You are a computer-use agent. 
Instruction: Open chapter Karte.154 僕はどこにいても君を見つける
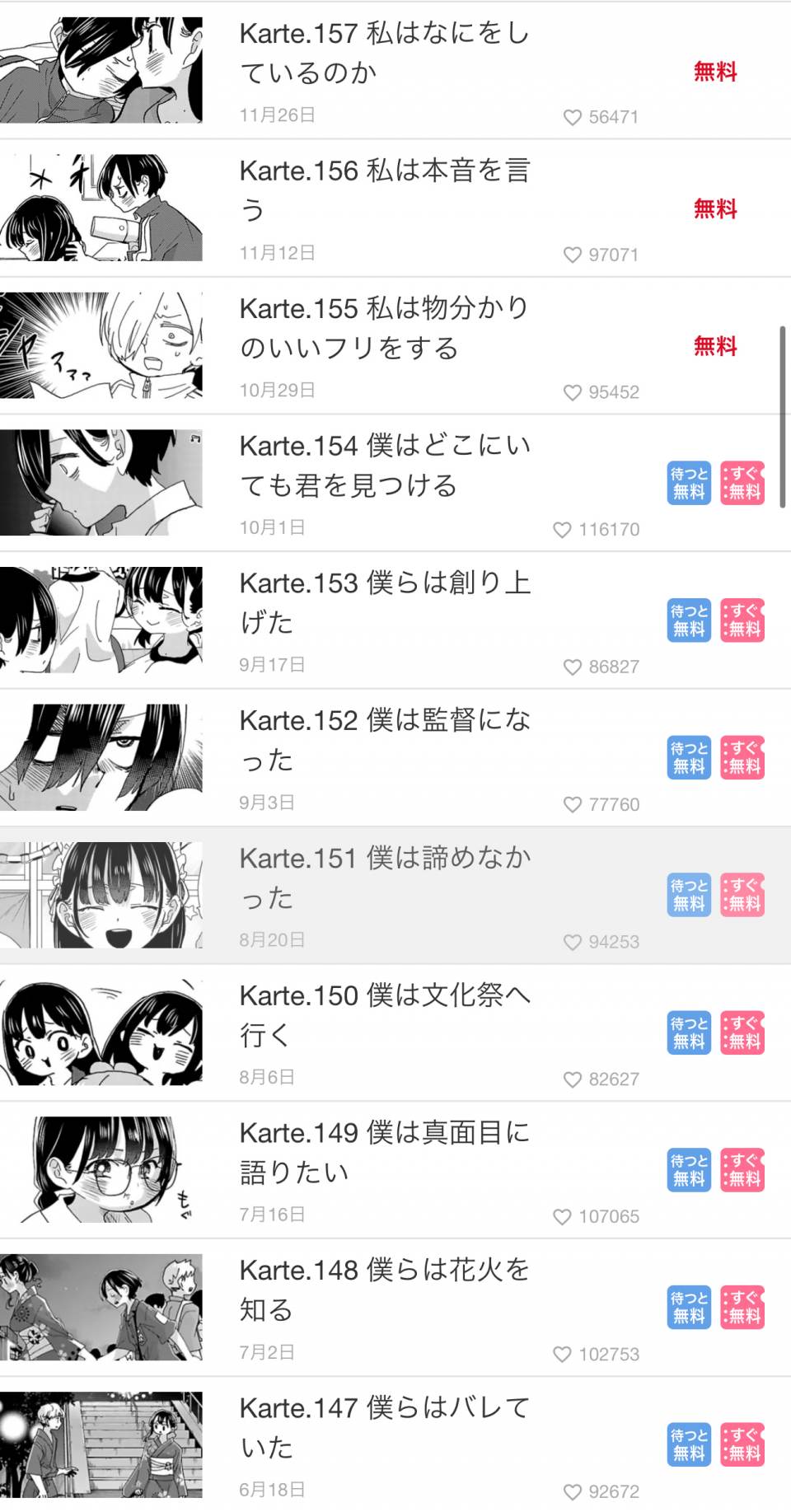pyautogui.click(x=384, y=466)
